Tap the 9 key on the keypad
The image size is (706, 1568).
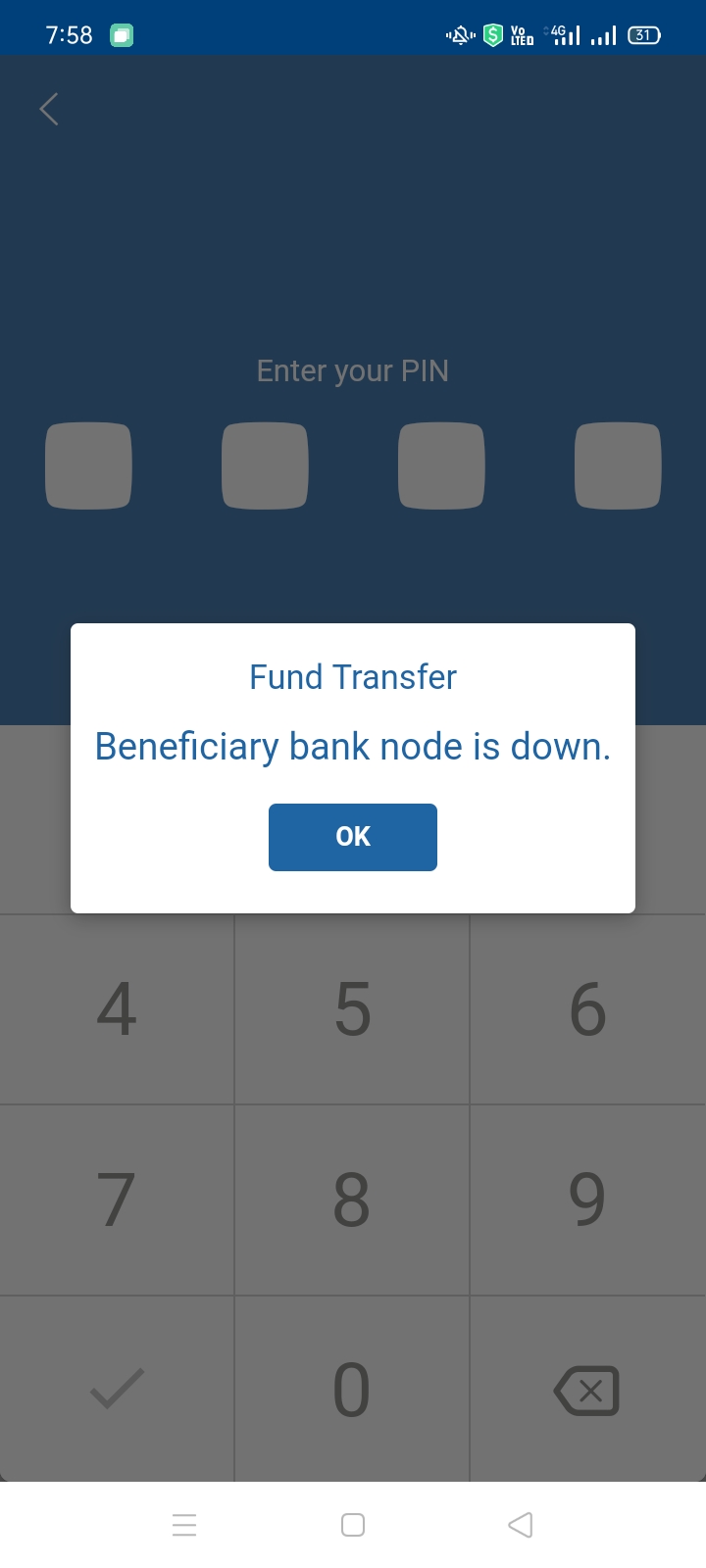click(588, 1200)
